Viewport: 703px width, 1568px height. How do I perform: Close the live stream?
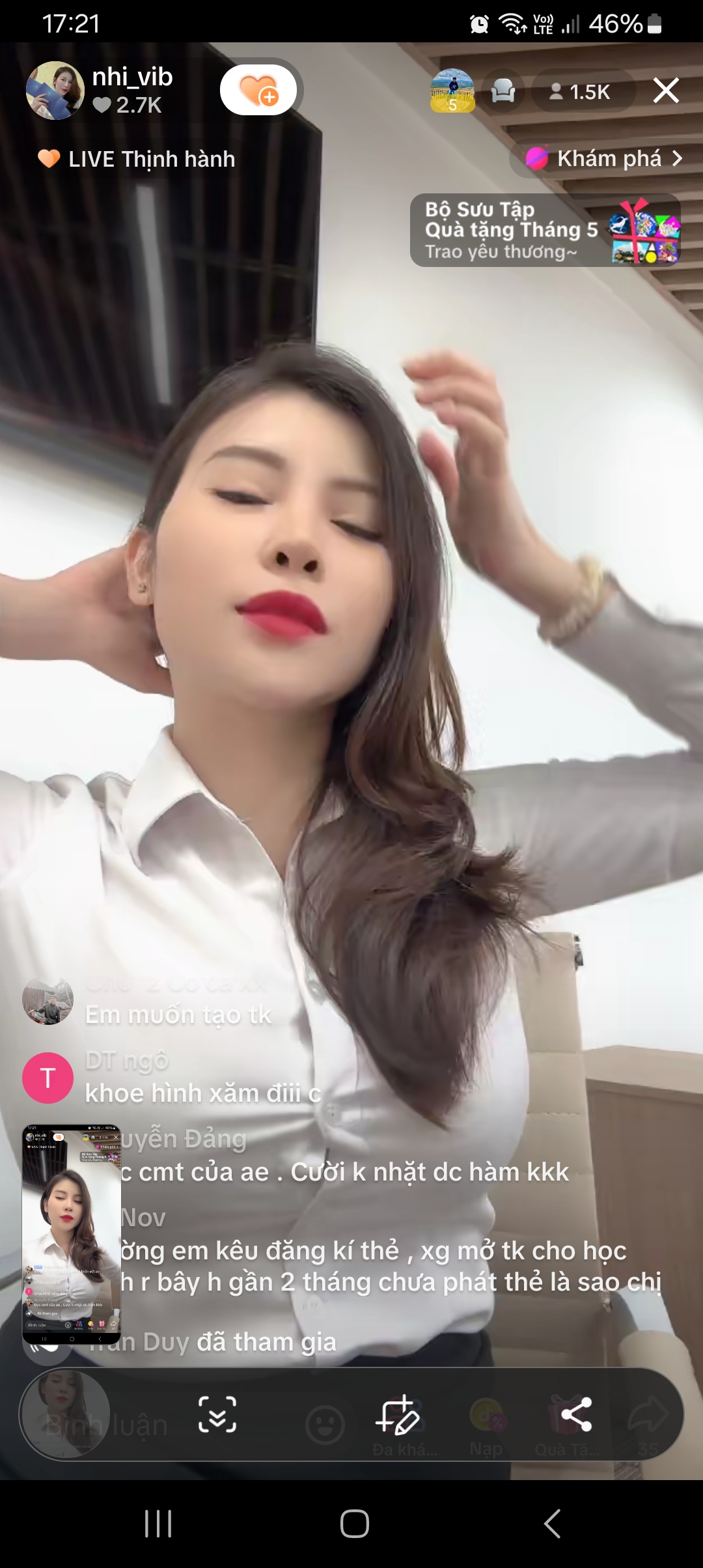tap(666, 91)
